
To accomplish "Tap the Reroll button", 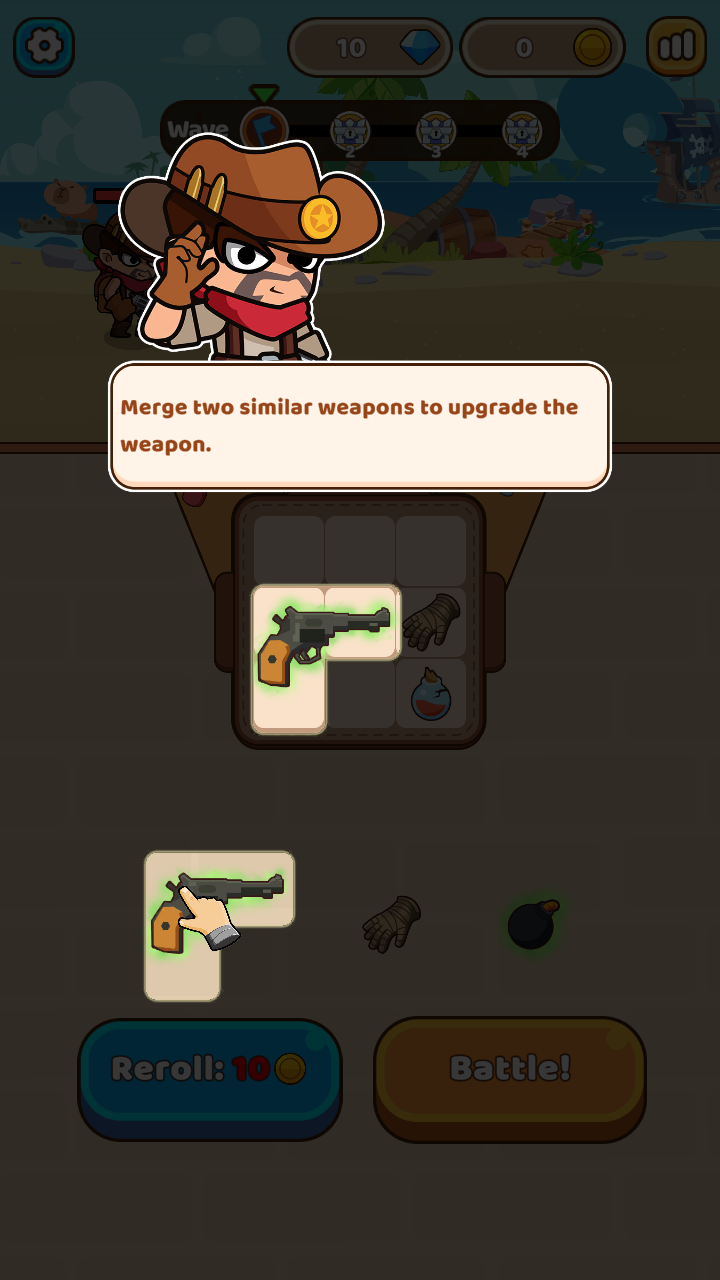I will [x=209, y=1070].
